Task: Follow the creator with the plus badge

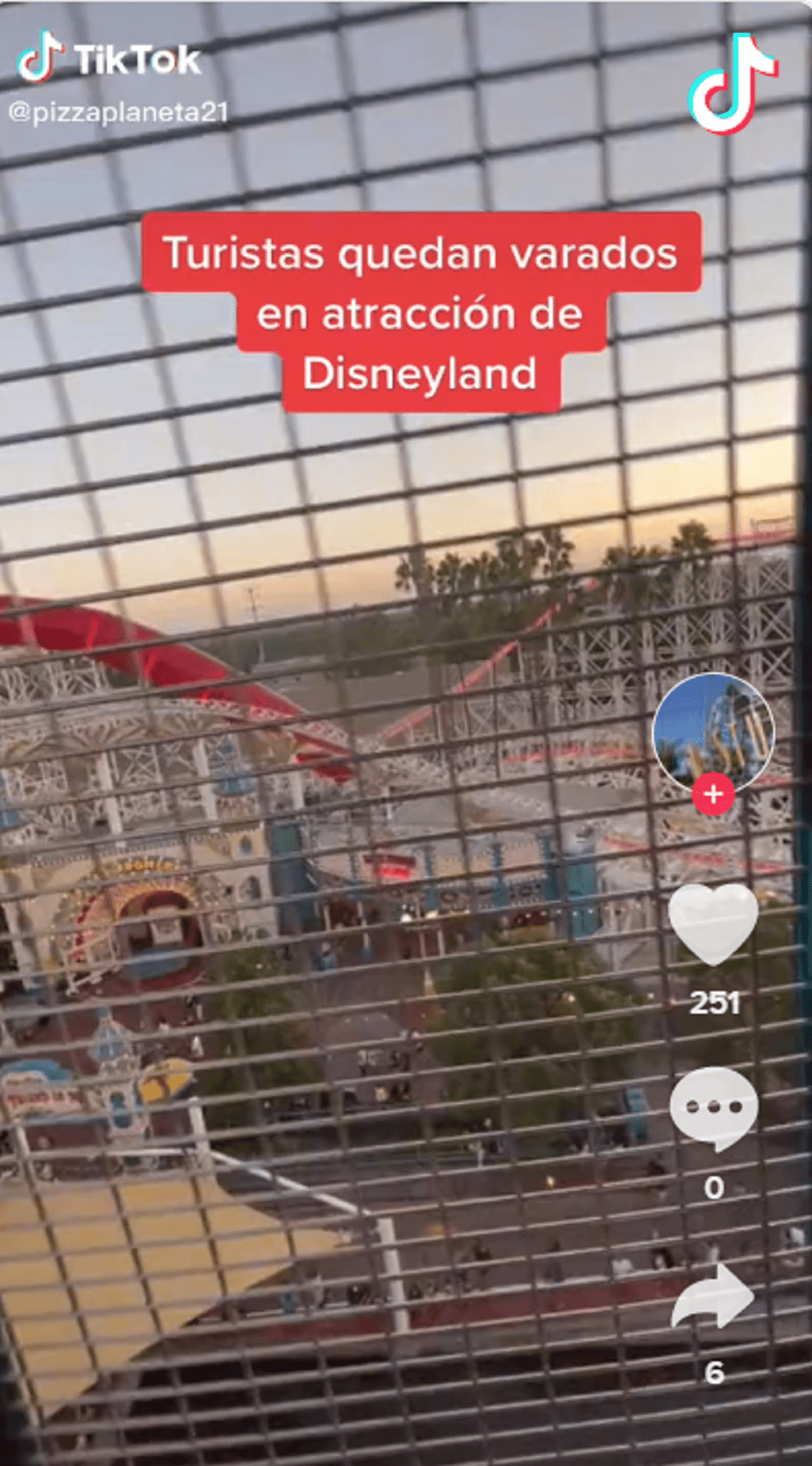Action: point(713,794)
